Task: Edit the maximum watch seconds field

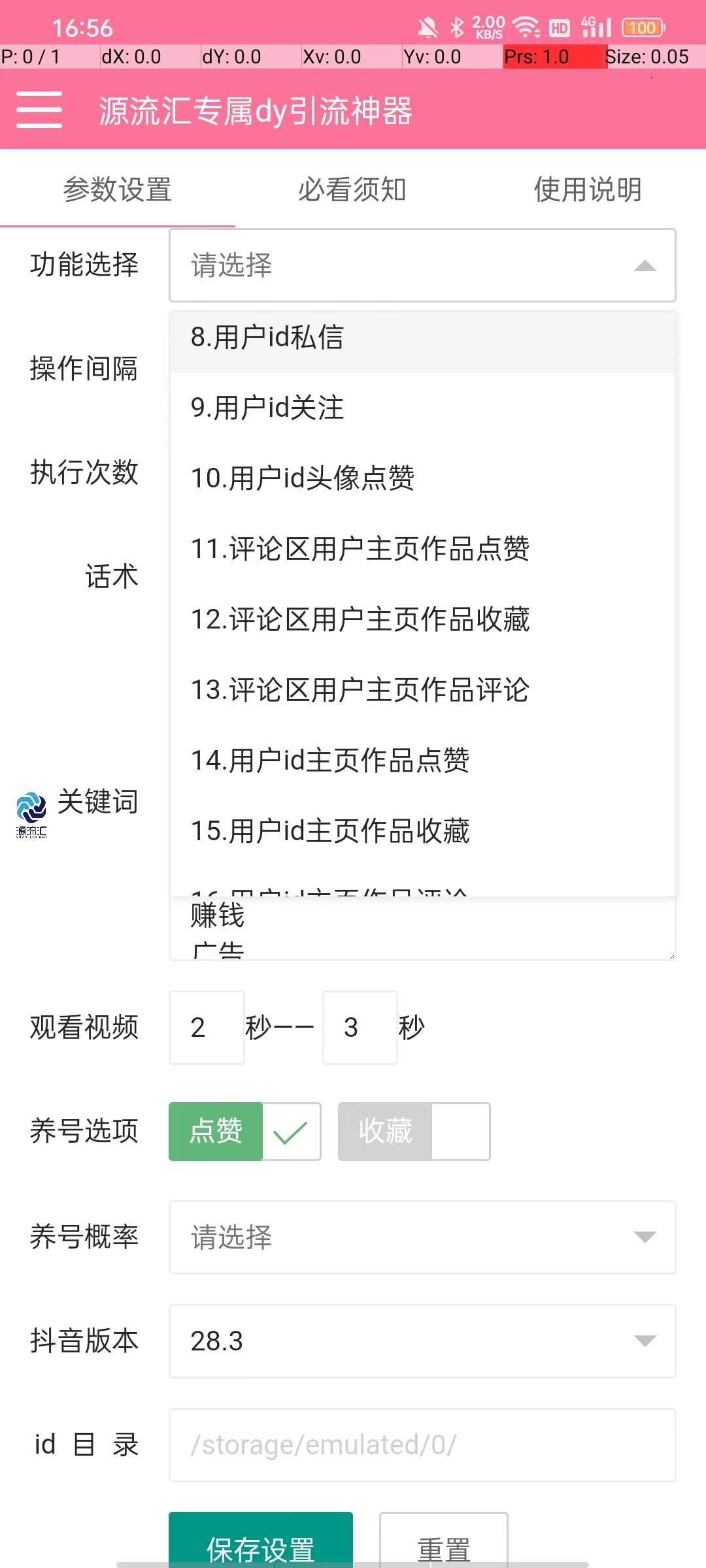Action: click(x=360, y=1028)
